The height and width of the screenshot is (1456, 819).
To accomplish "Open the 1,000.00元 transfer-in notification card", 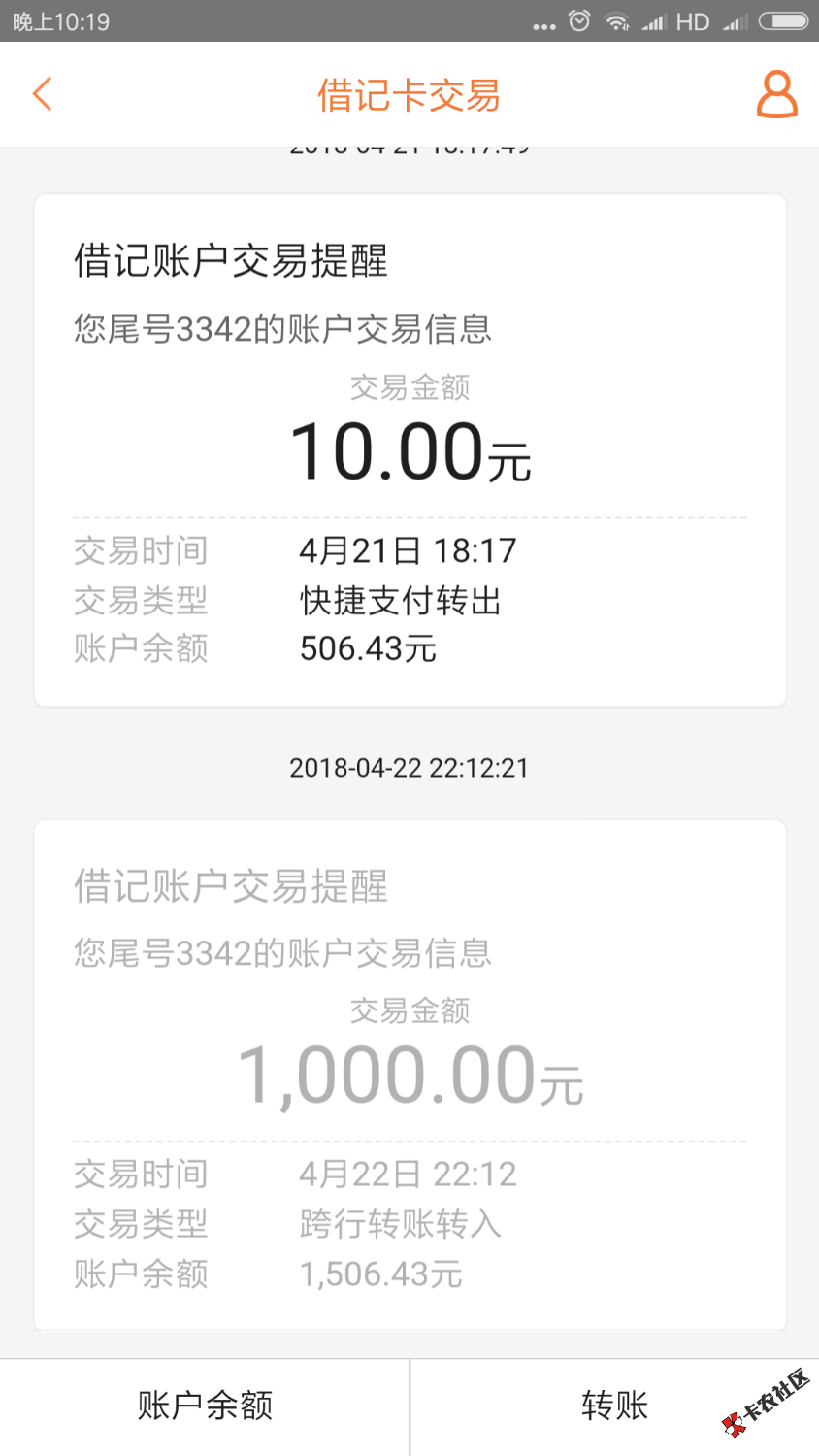I will pos(409,1075).
